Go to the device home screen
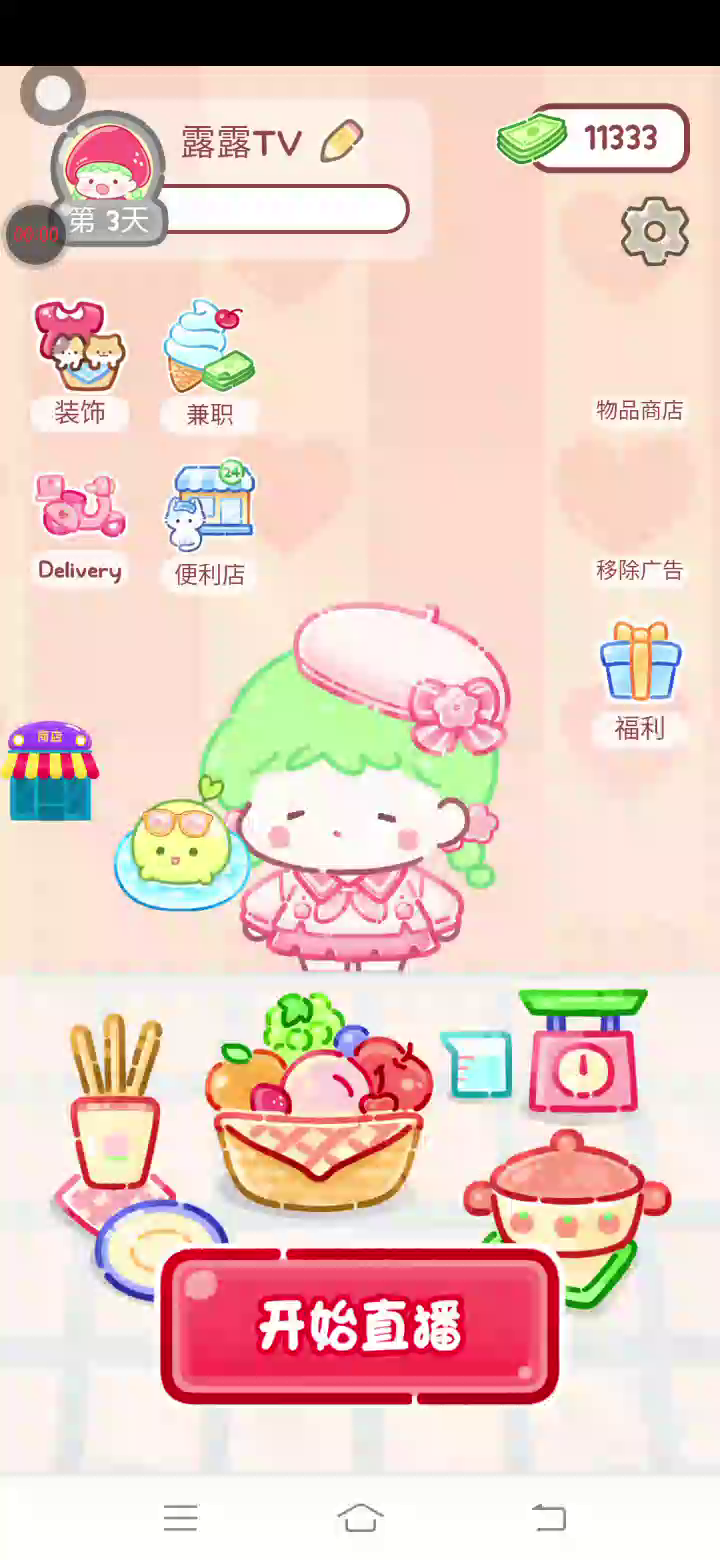The height and width of the screenshot is (1560, 720). (x=360, y=1518)
